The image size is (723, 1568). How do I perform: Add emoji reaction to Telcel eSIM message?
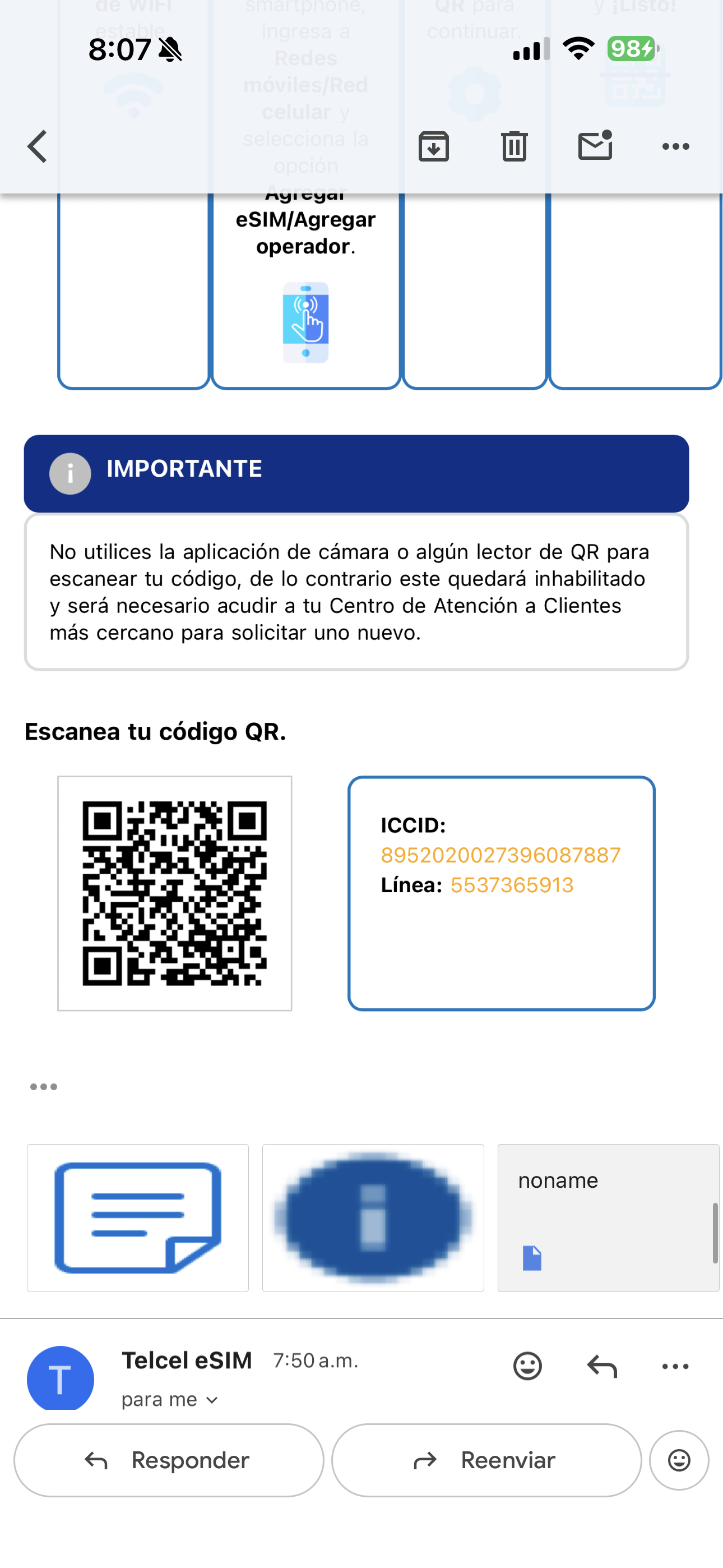(527, 1366)
